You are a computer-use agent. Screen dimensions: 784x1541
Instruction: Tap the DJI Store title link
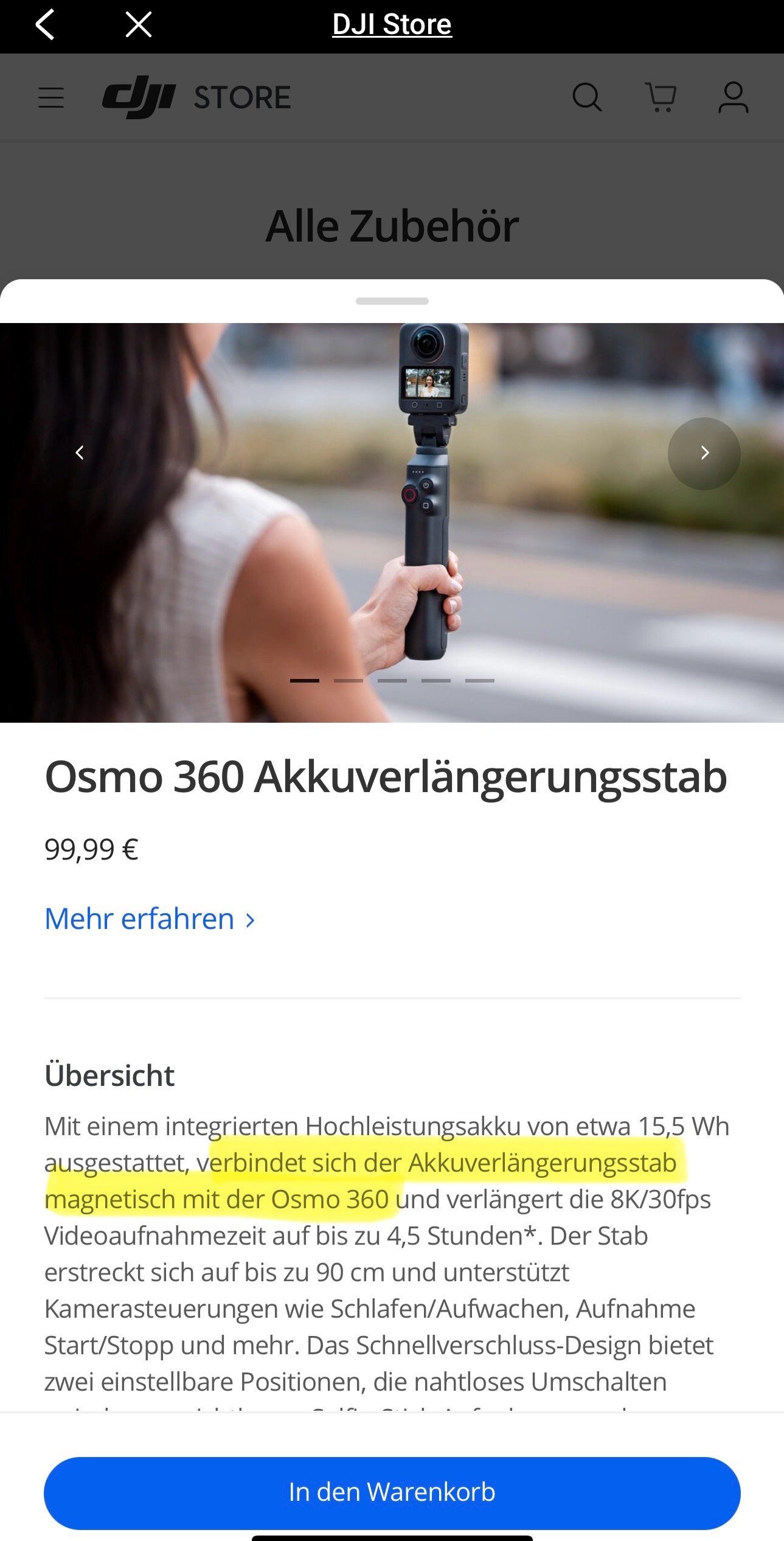[392, 25]
